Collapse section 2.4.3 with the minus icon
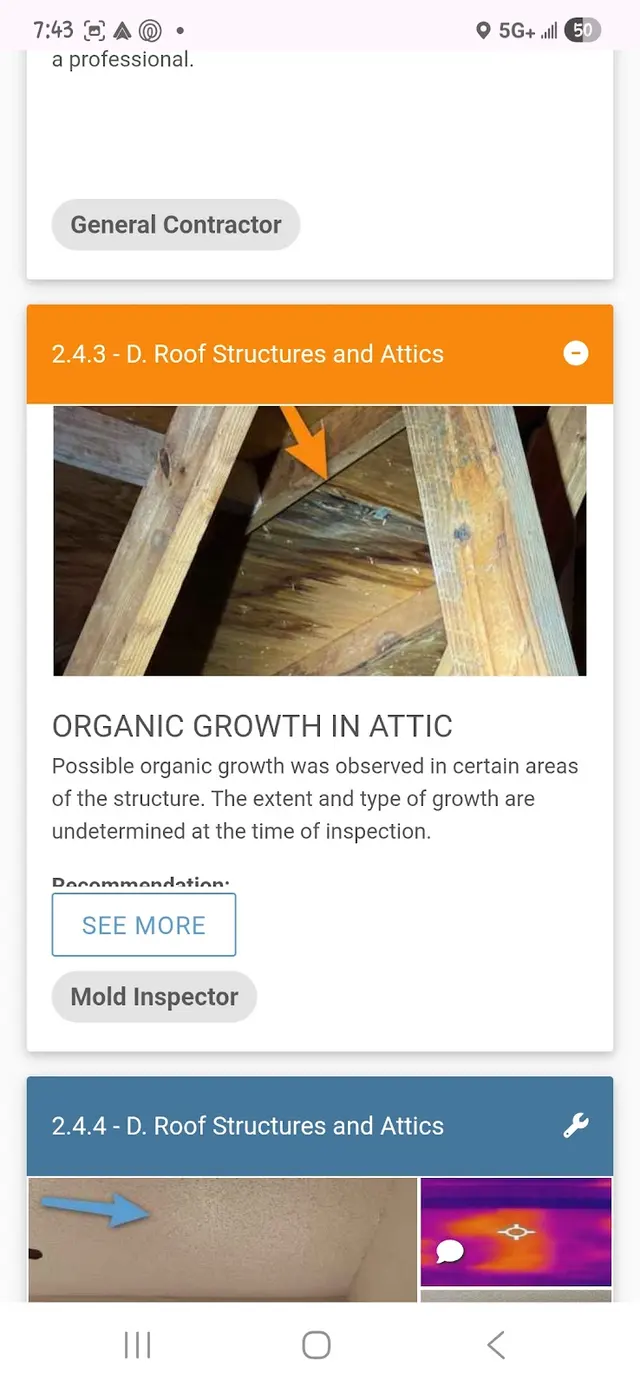 tap(576, 353)
